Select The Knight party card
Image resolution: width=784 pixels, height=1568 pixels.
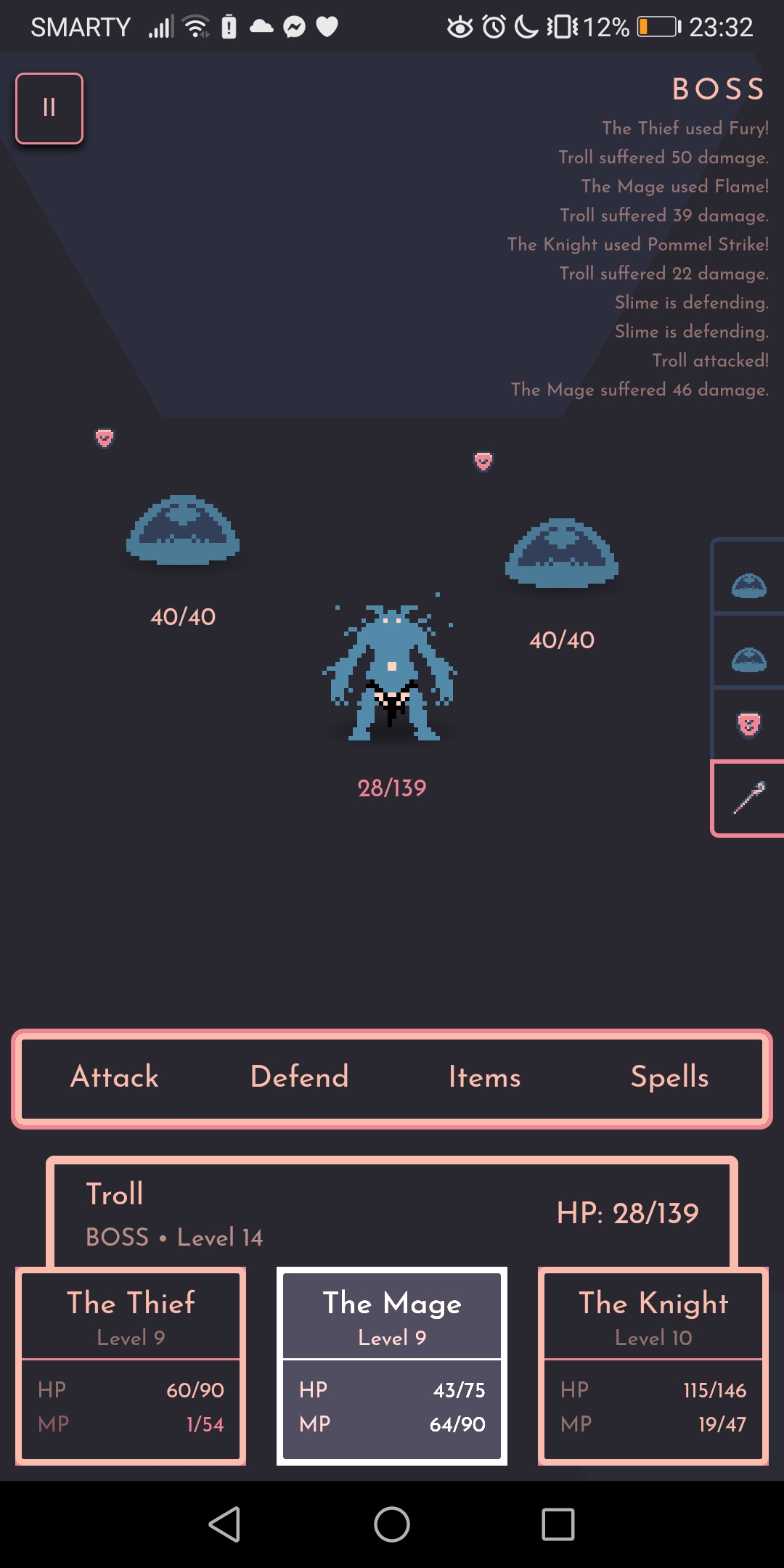pyautogui.click(x=653, y=1365)
